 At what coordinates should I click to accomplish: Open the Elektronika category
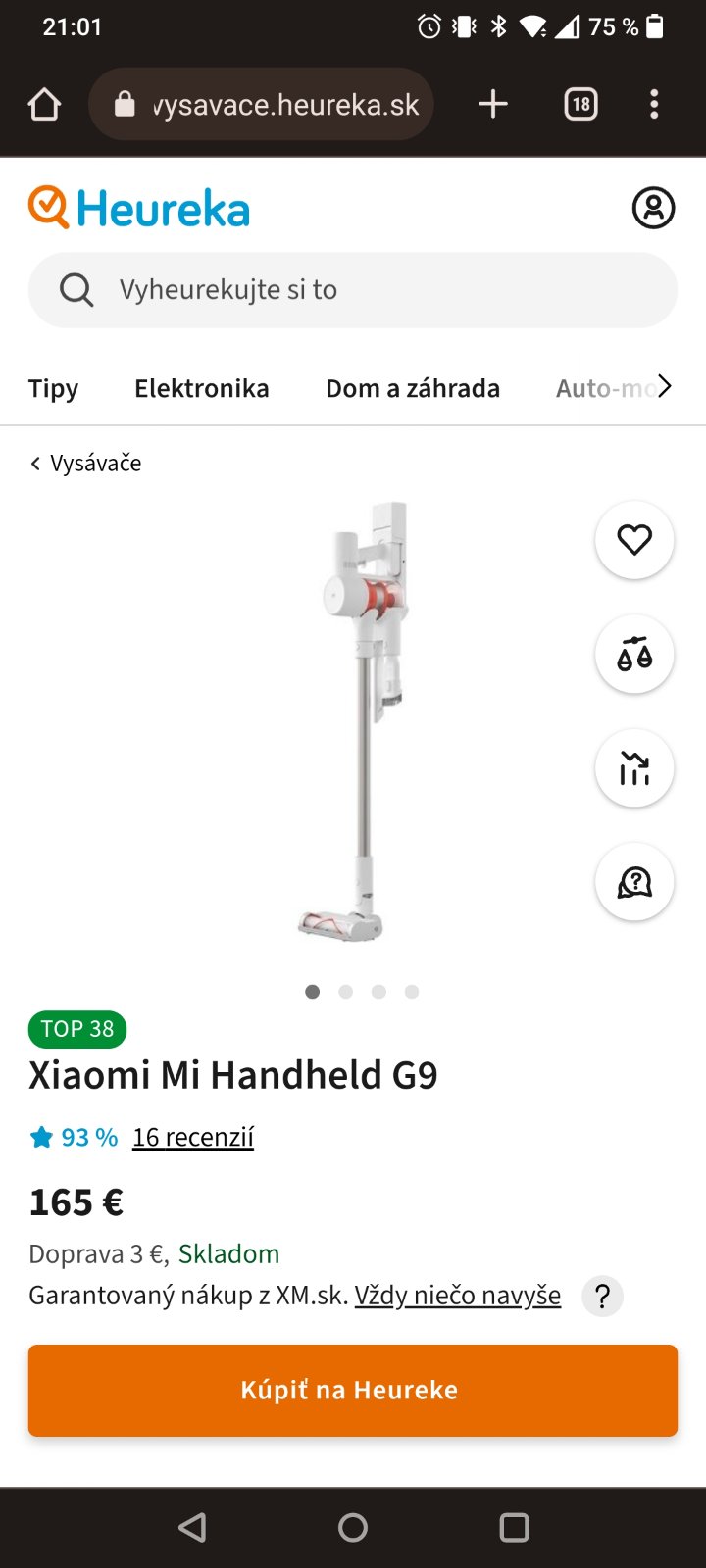[201, 388]
